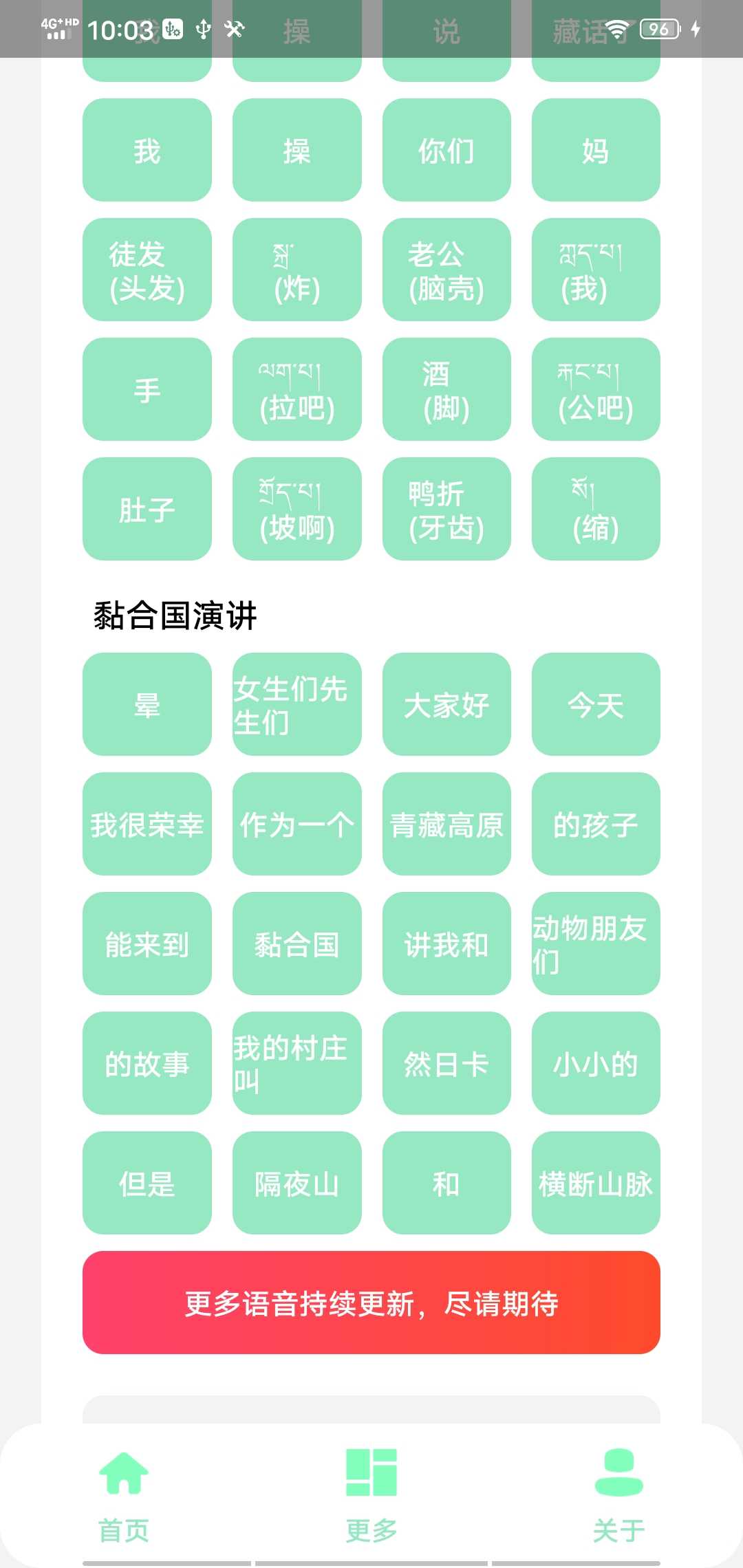
Task: Play the 肚子 voice button
Action: pos(146,509)
